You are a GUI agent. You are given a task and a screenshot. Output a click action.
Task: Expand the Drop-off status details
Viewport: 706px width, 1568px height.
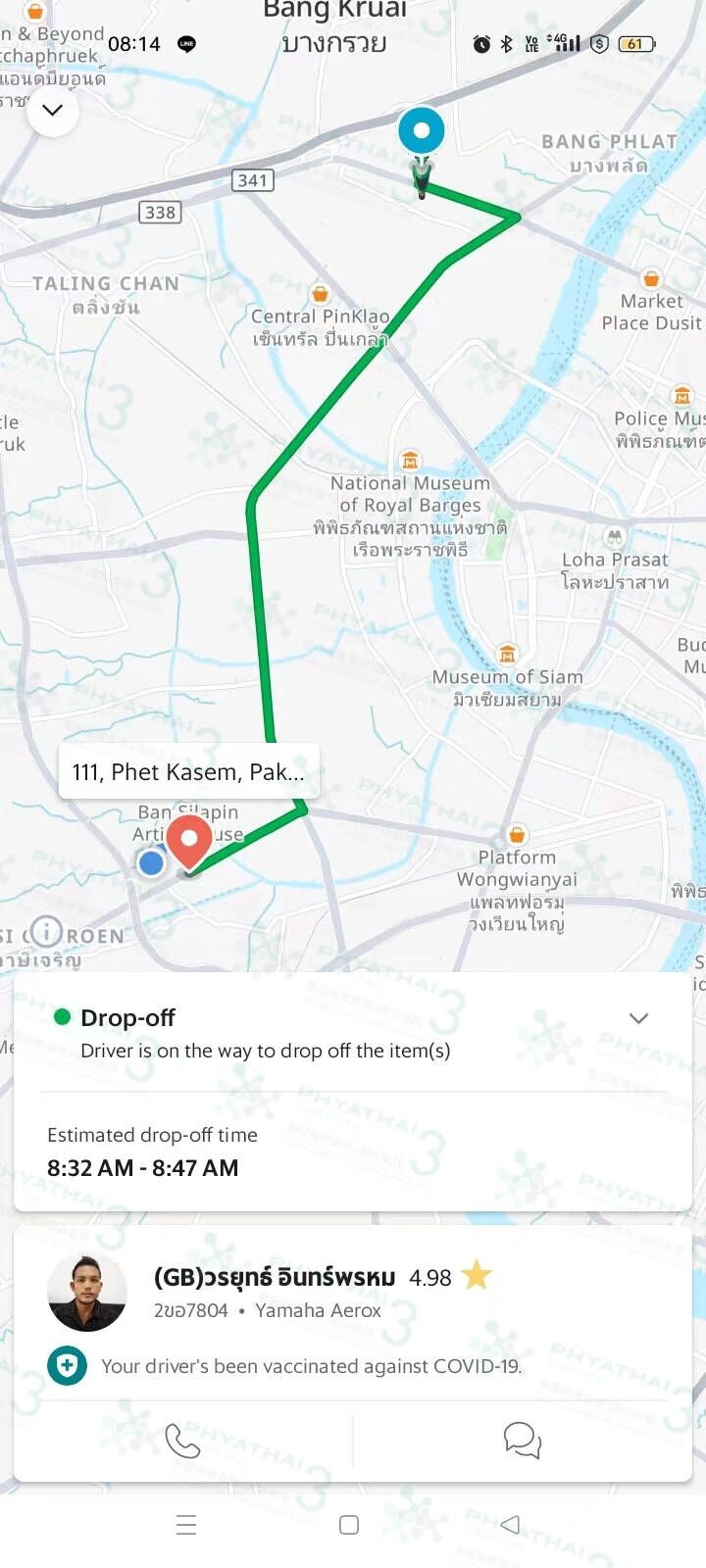(x=638, y=1018)
